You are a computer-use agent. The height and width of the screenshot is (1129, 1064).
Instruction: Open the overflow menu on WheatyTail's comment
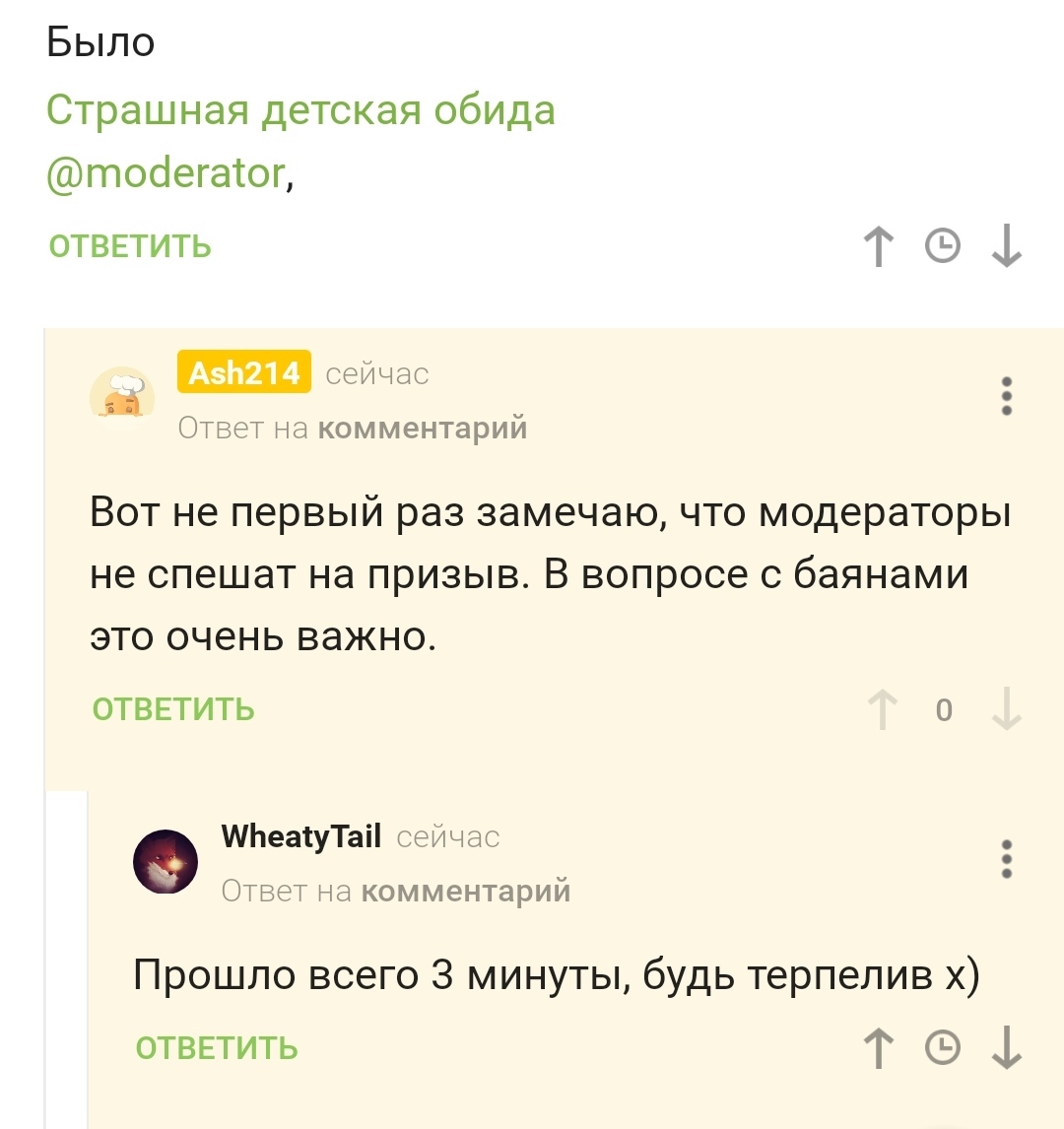pyautogui.click(x=1006, y=858)
